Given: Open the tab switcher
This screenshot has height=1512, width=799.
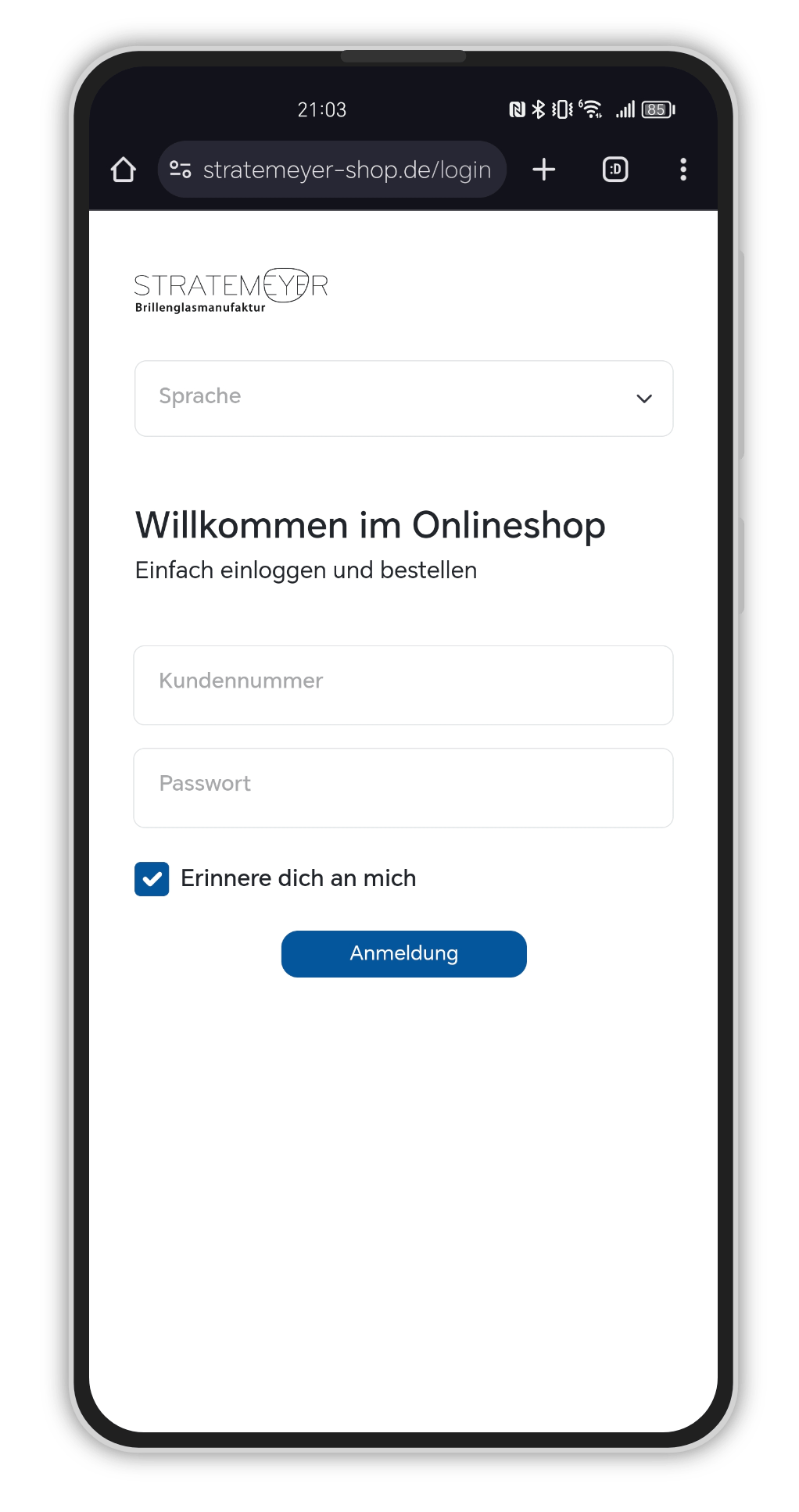Looking at the screenshot, I should (x=615, y=170).
